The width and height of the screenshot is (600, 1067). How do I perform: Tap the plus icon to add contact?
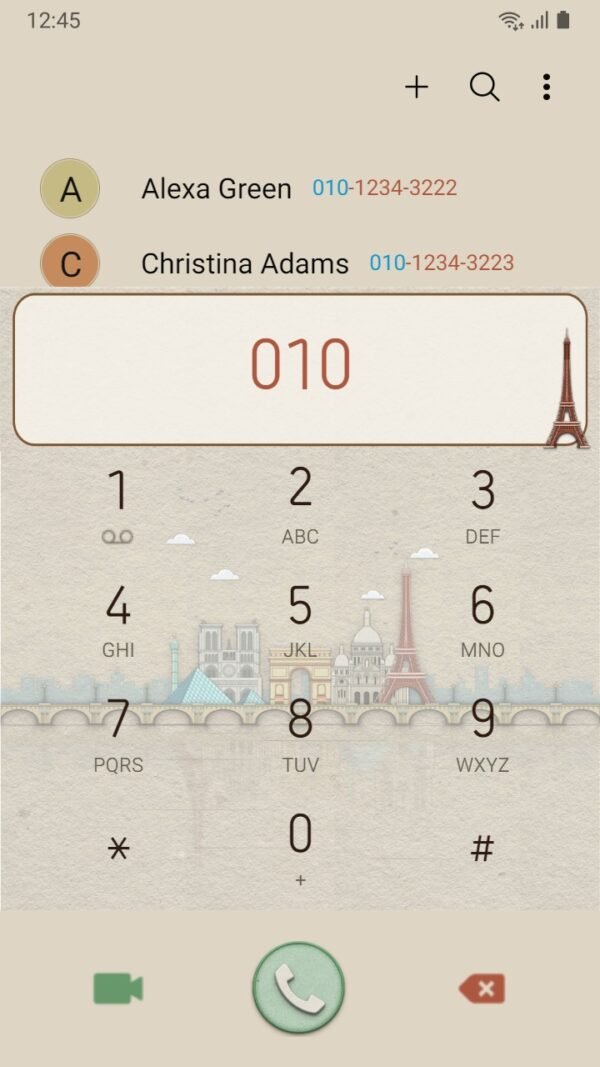pyautogui.click(x=416, y=87)
